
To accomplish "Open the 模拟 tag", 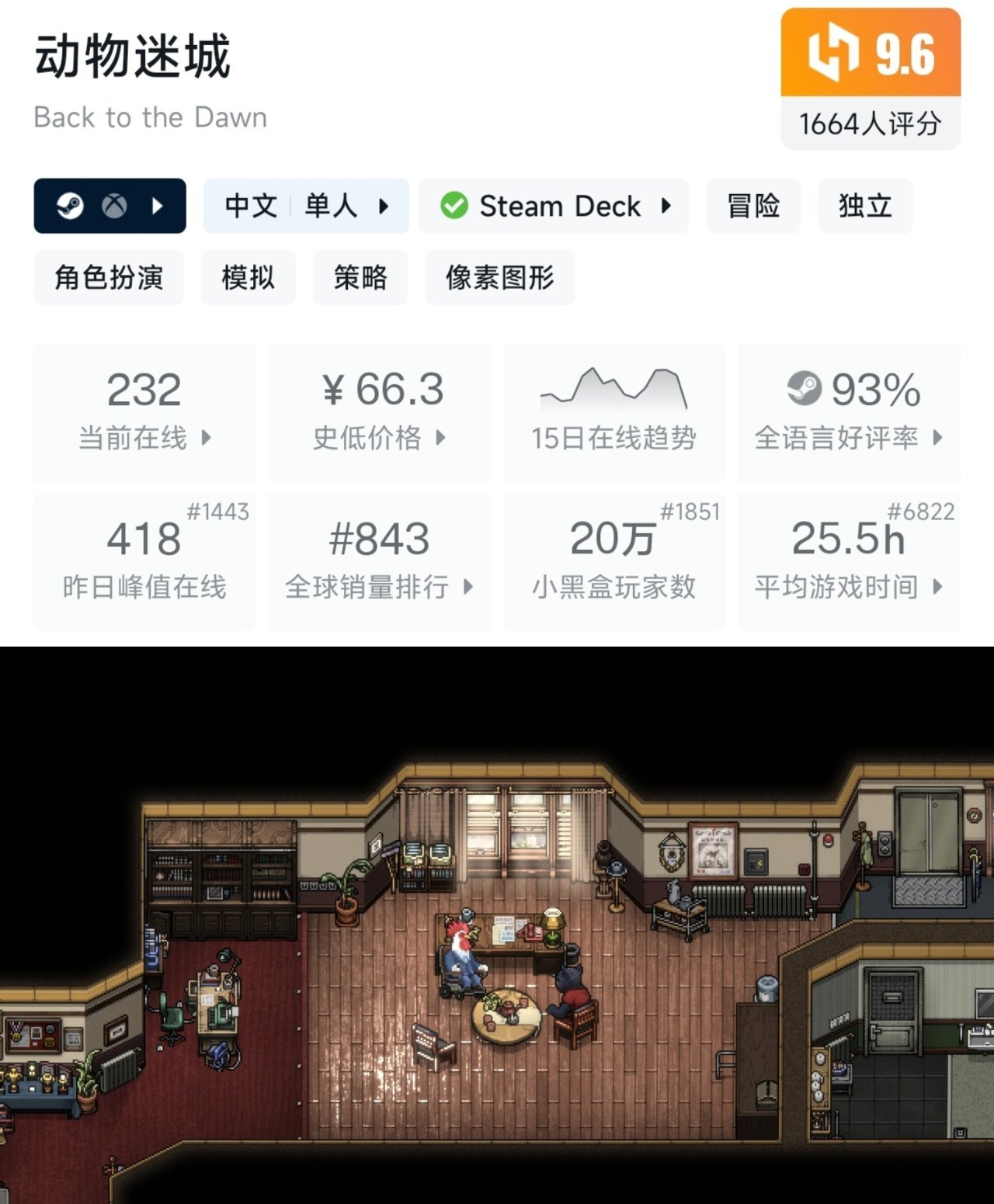I will 248,277.
